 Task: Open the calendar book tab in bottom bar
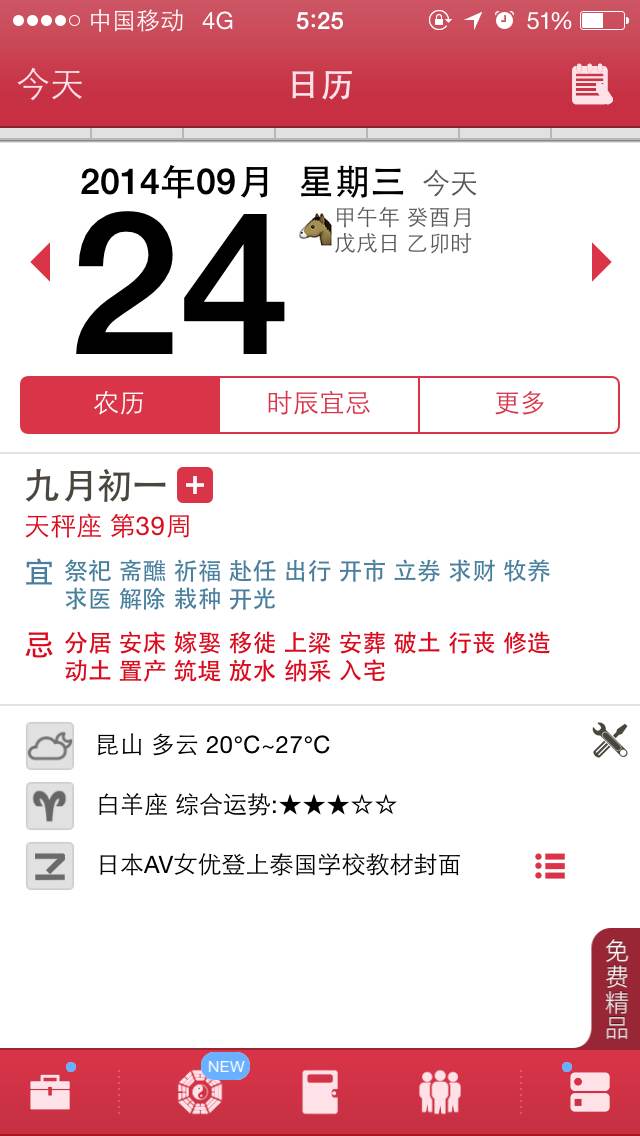[x=320, y=1092]
